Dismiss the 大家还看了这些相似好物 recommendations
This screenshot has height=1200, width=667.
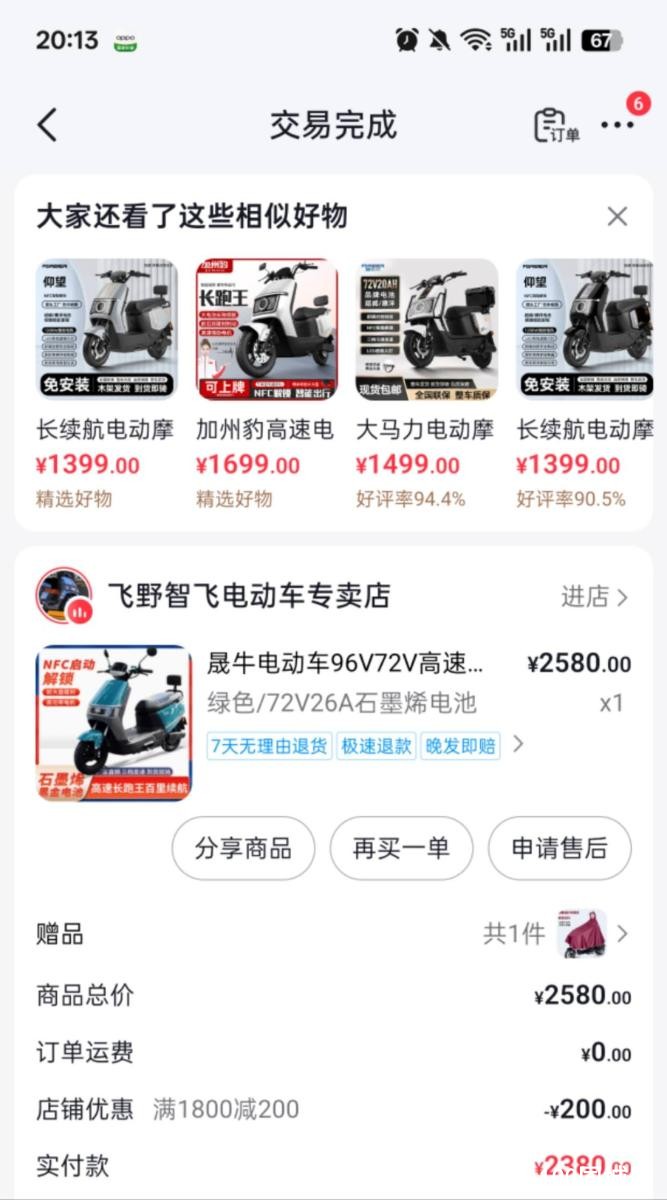617,216
